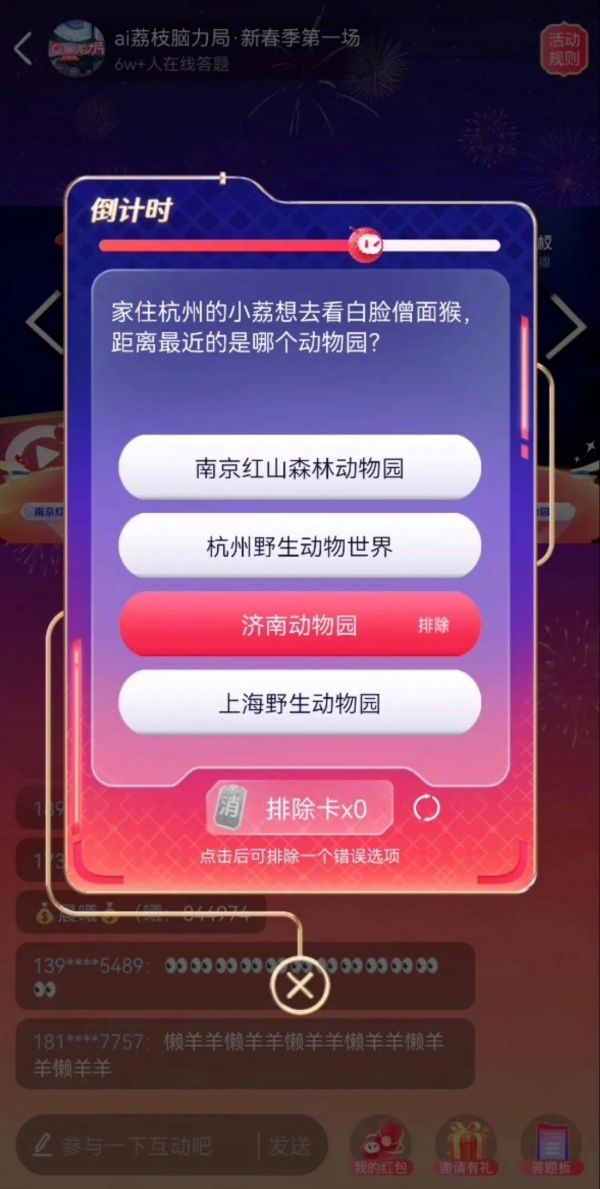The image size is (600, 1189).
Task: Tap 发送 to send the comment
Action: coord(290,1145)
